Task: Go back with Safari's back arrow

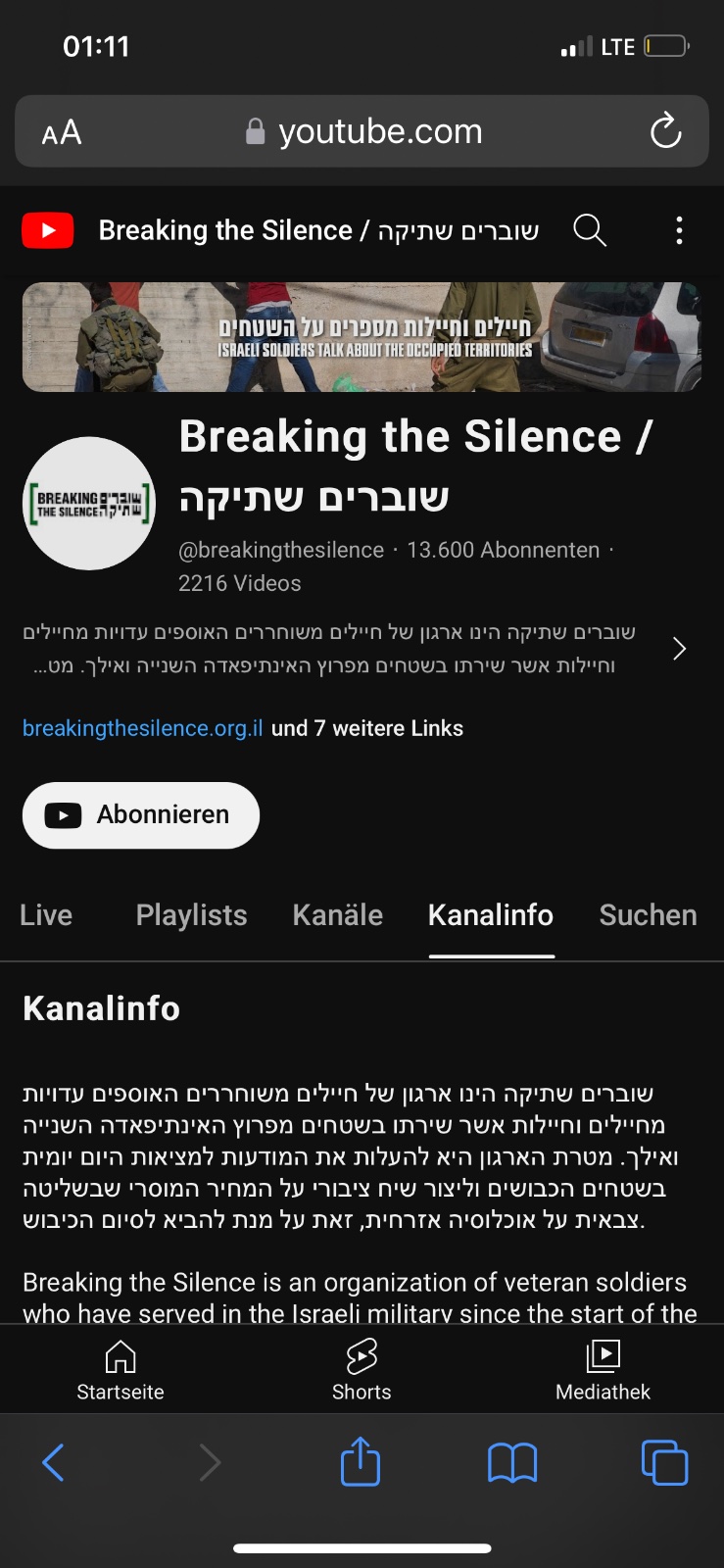Action: click(x=54, y=1462)
